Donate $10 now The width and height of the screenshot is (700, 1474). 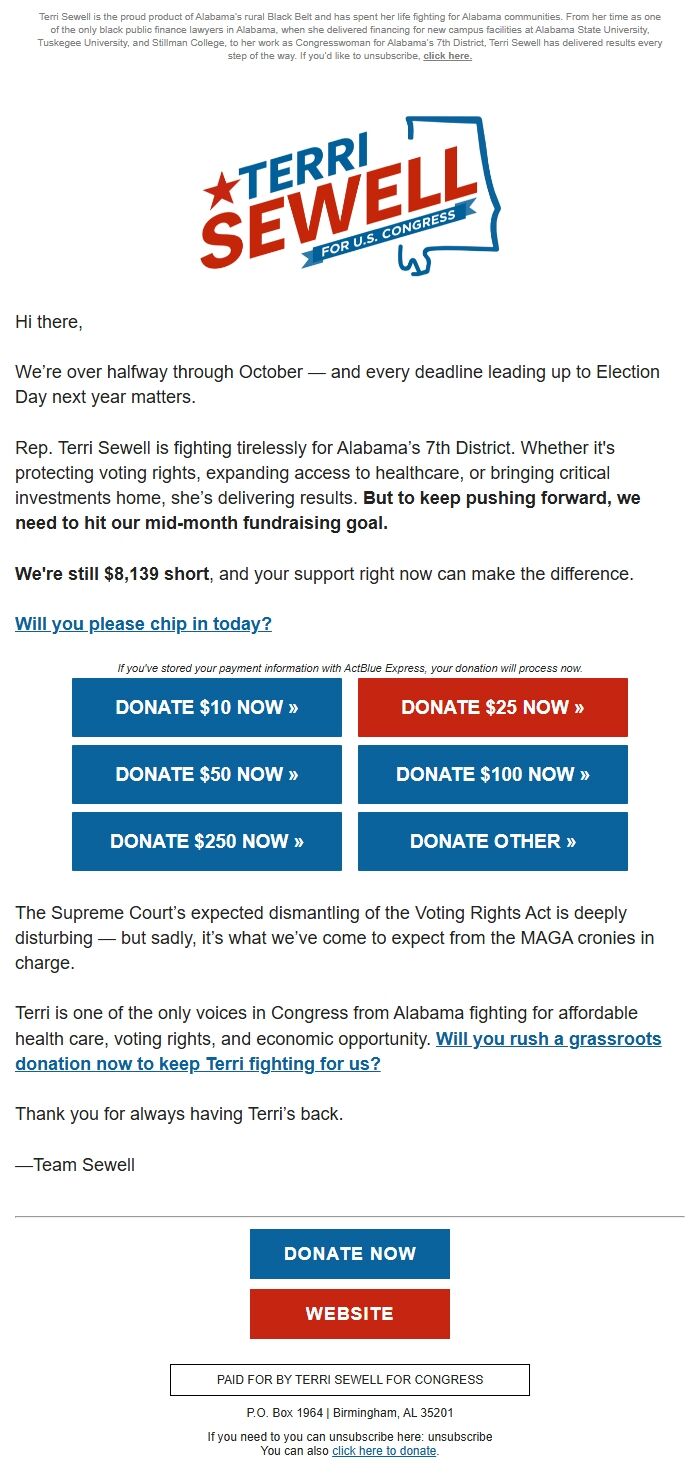point(207,707)
